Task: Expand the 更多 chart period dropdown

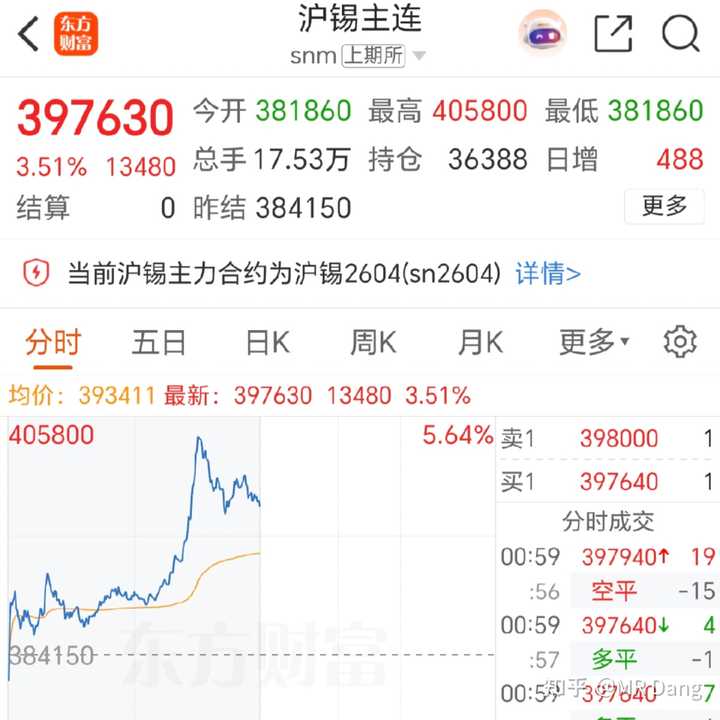Action: [x=594, y=343]
